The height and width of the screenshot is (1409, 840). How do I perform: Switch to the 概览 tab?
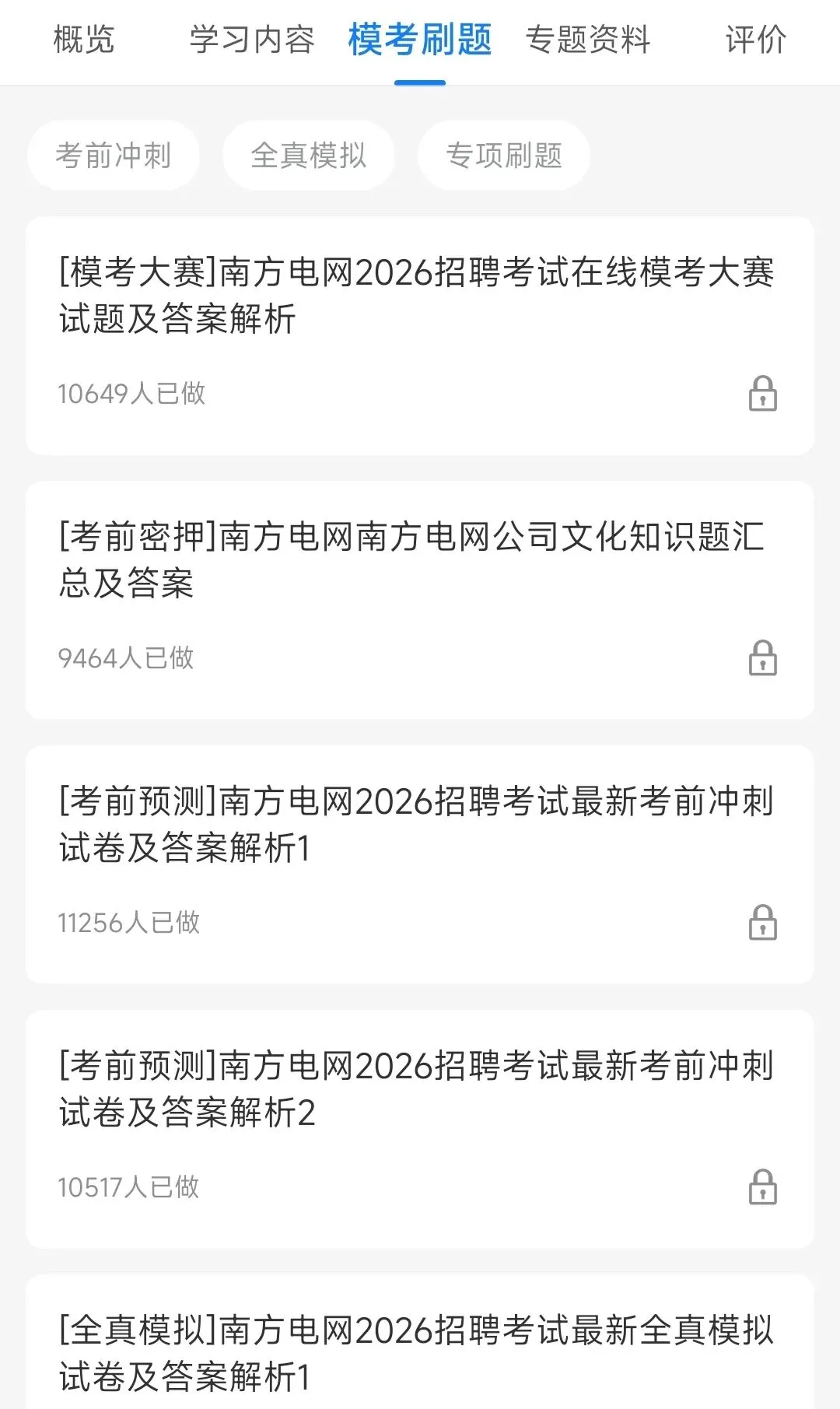84,40
